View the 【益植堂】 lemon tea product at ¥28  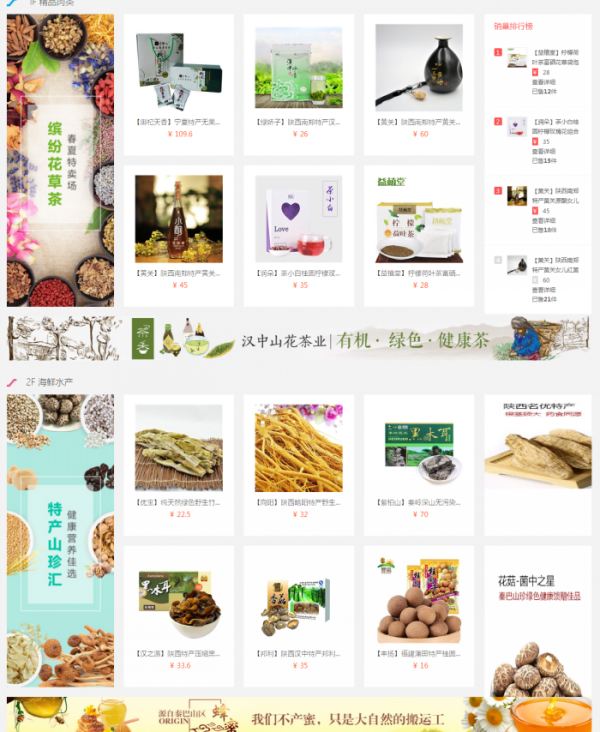(x=418, y=226)
